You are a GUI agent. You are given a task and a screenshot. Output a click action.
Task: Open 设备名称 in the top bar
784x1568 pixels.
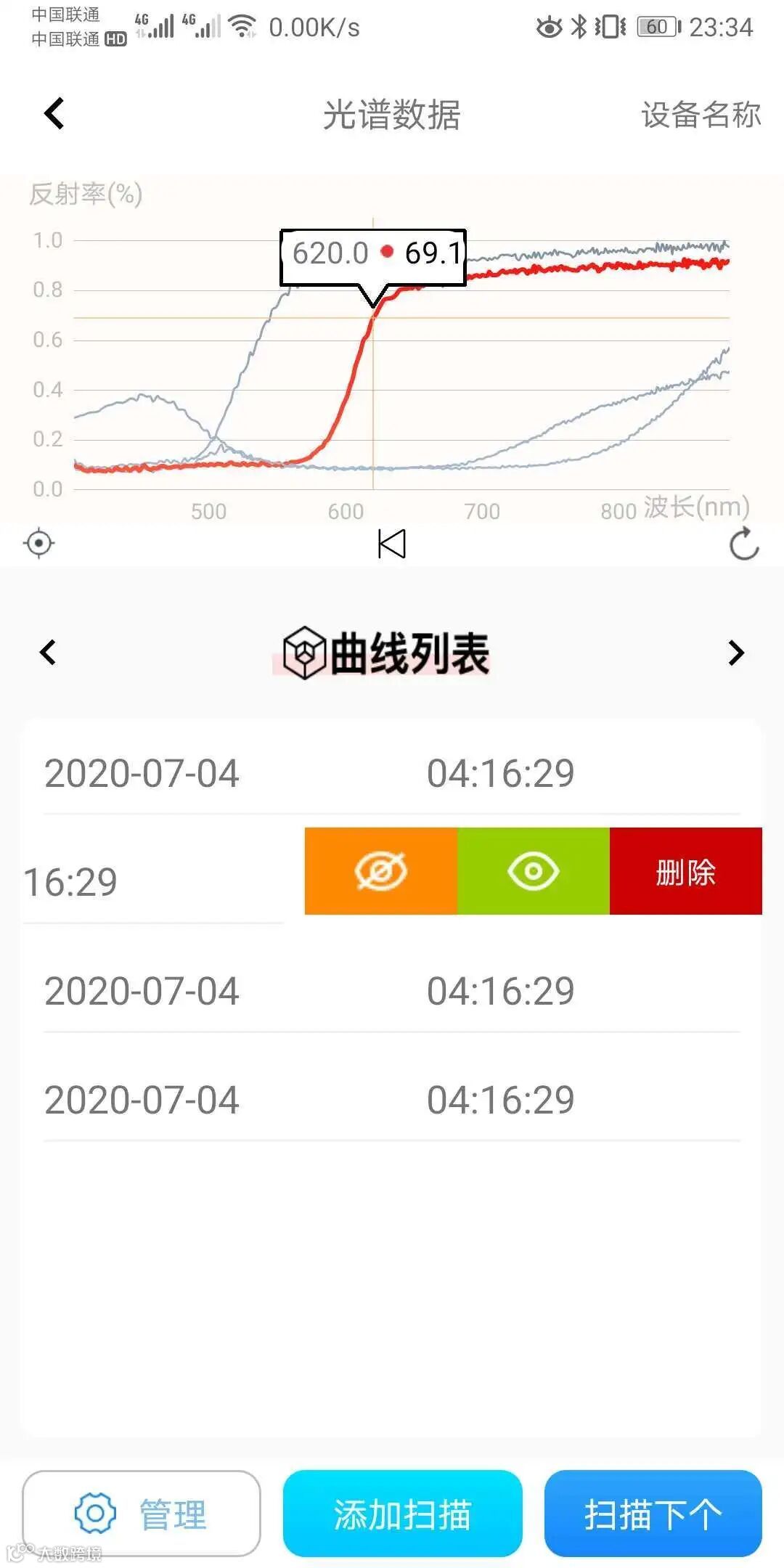pyautogui.click(x=701, y=115)
